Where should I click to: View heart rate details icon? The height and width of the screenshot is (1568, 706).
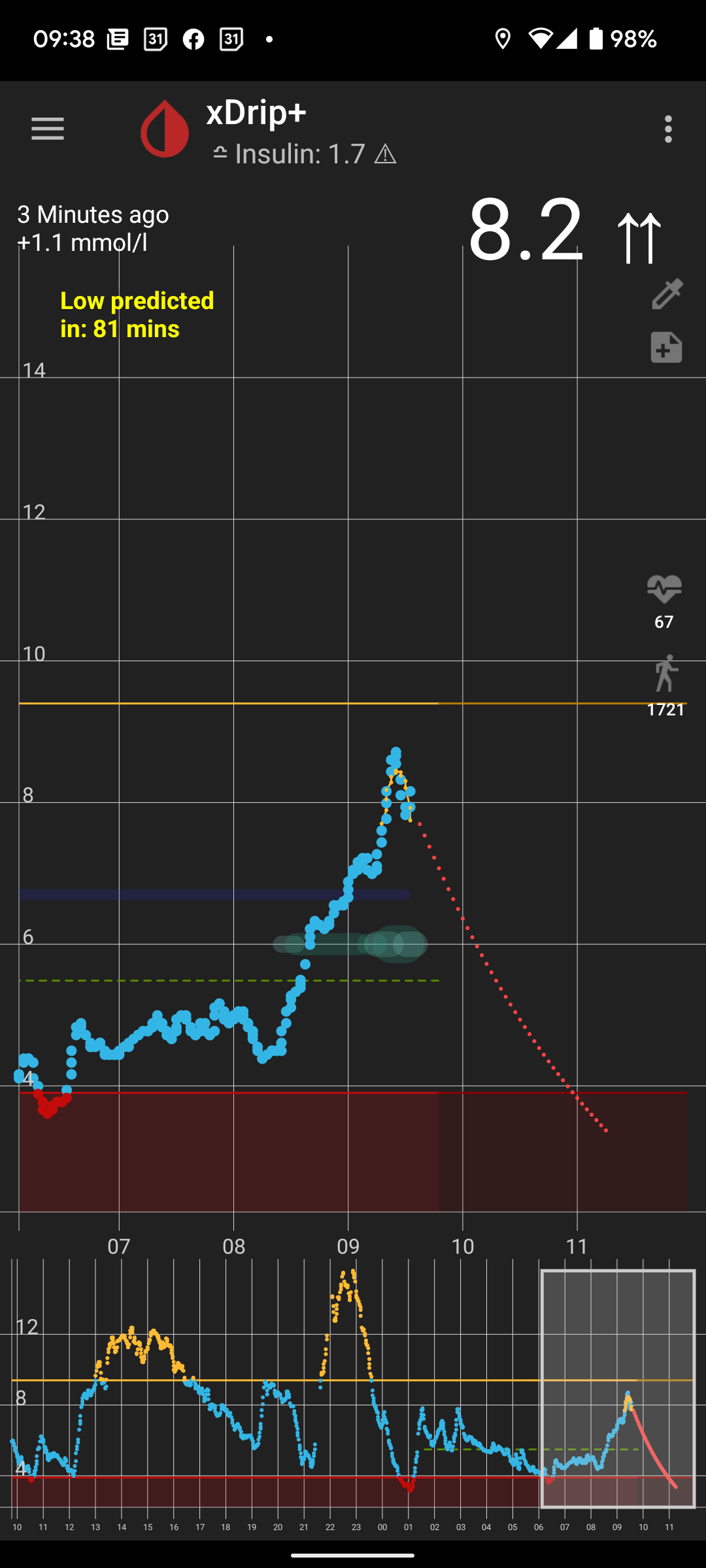coord(663,590)
